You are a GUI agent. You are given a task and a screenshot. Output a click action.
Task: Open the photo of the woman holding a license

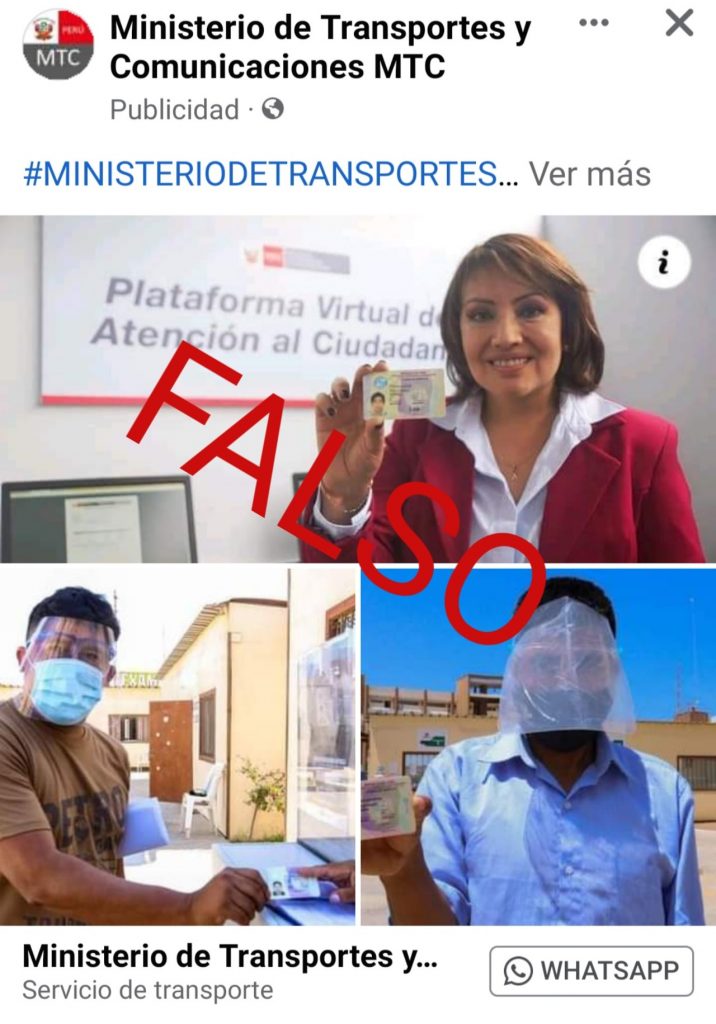click(358, 389)
